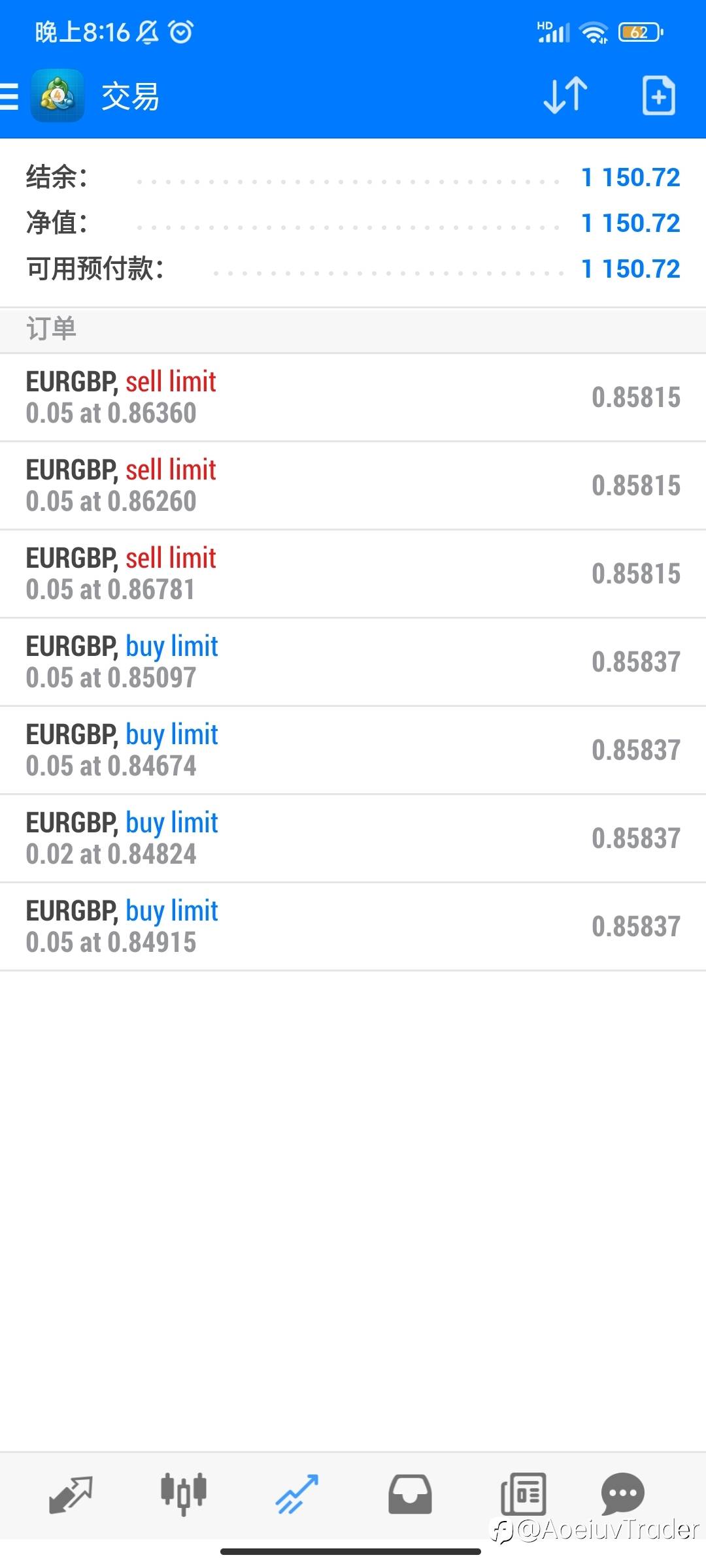
Task: Tap the sort orders arrows icon
Action: click(x=565, y=95)
